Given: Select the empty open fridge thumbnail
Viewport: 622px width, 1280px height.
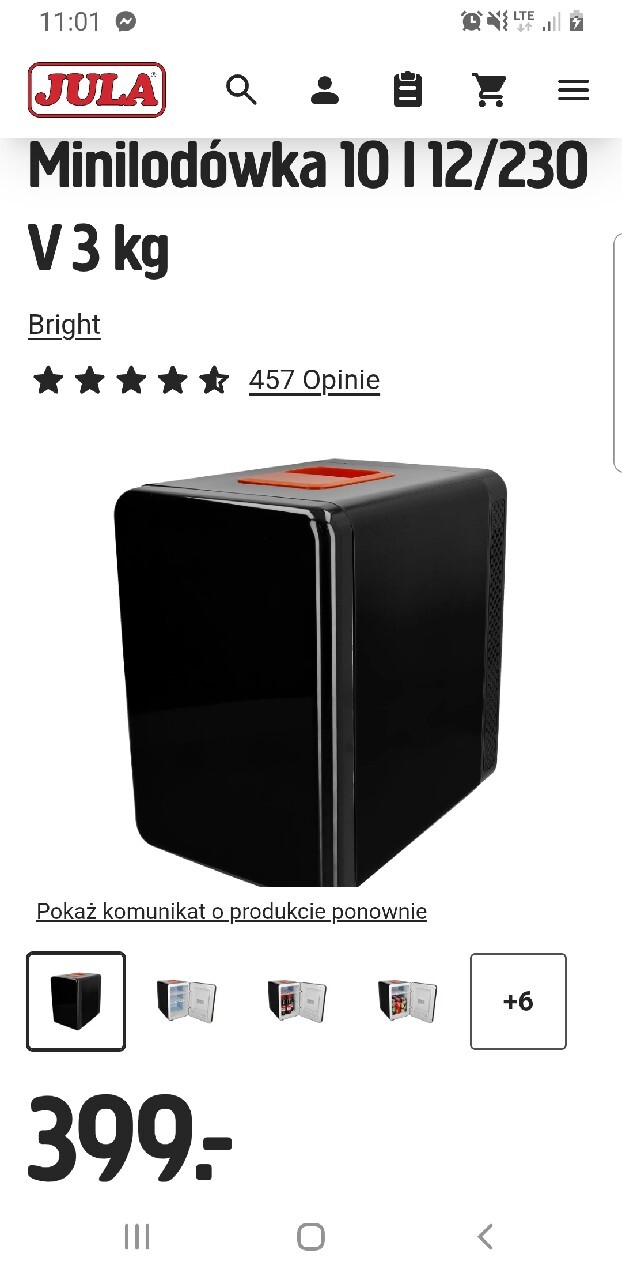Looking at the screenshot, I should [186, 1001].
